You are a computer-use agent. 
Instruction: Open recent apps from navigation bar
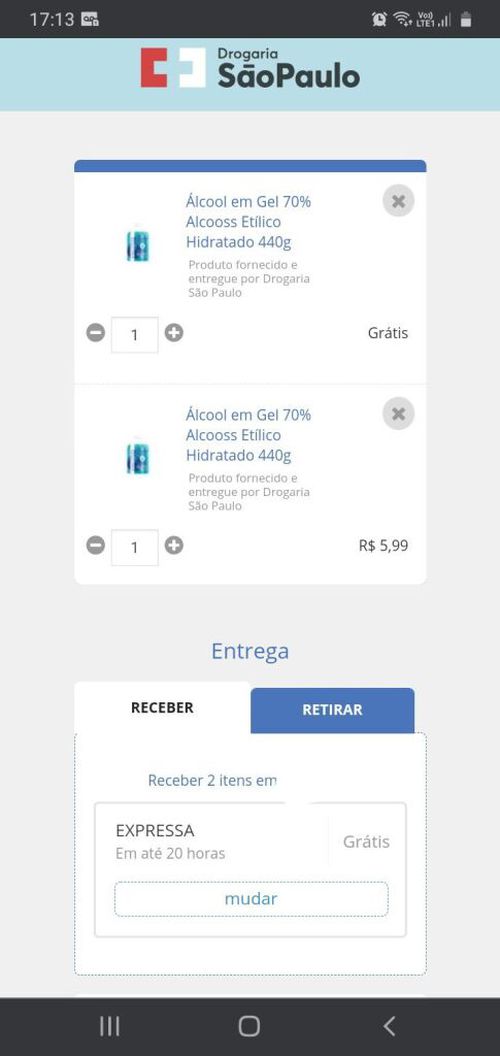pyautogui.click(x=110, y=1026)
